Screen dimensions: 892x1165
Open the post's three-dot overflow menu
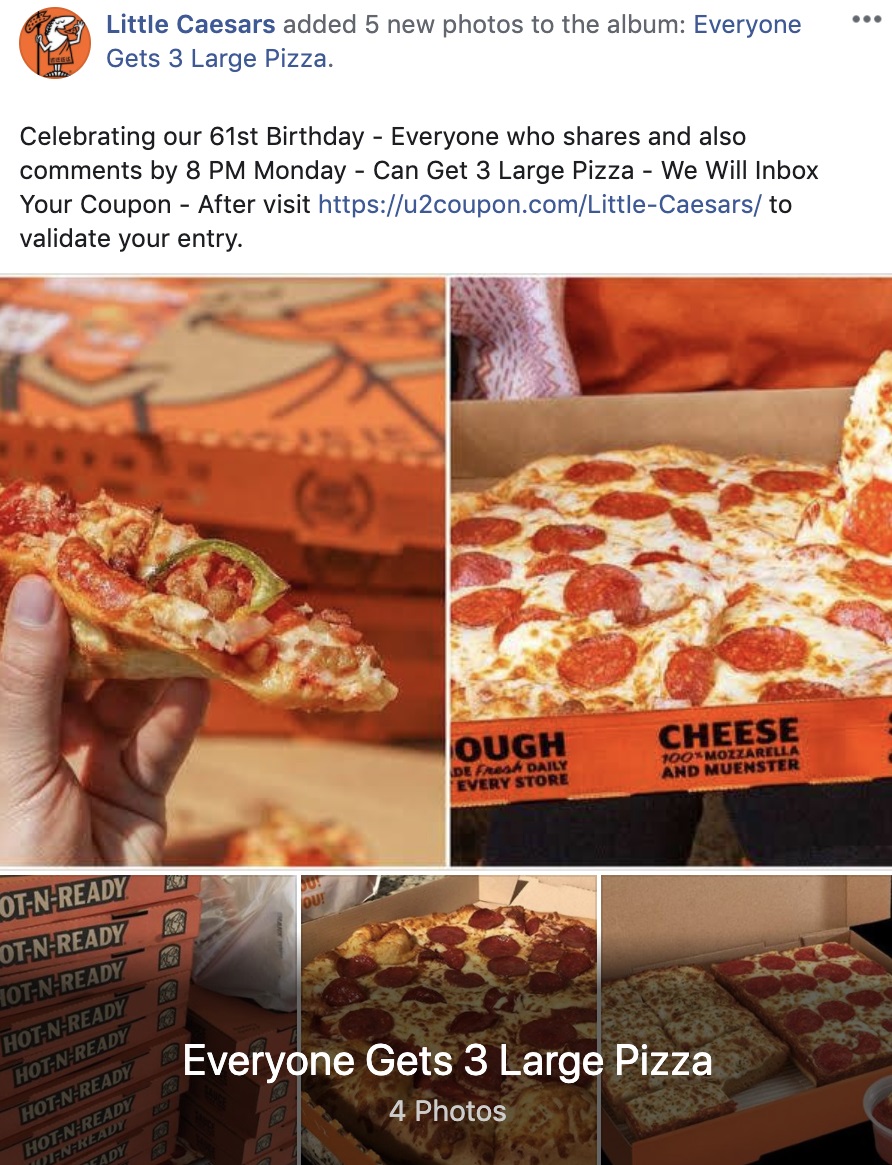pos(864,18)
